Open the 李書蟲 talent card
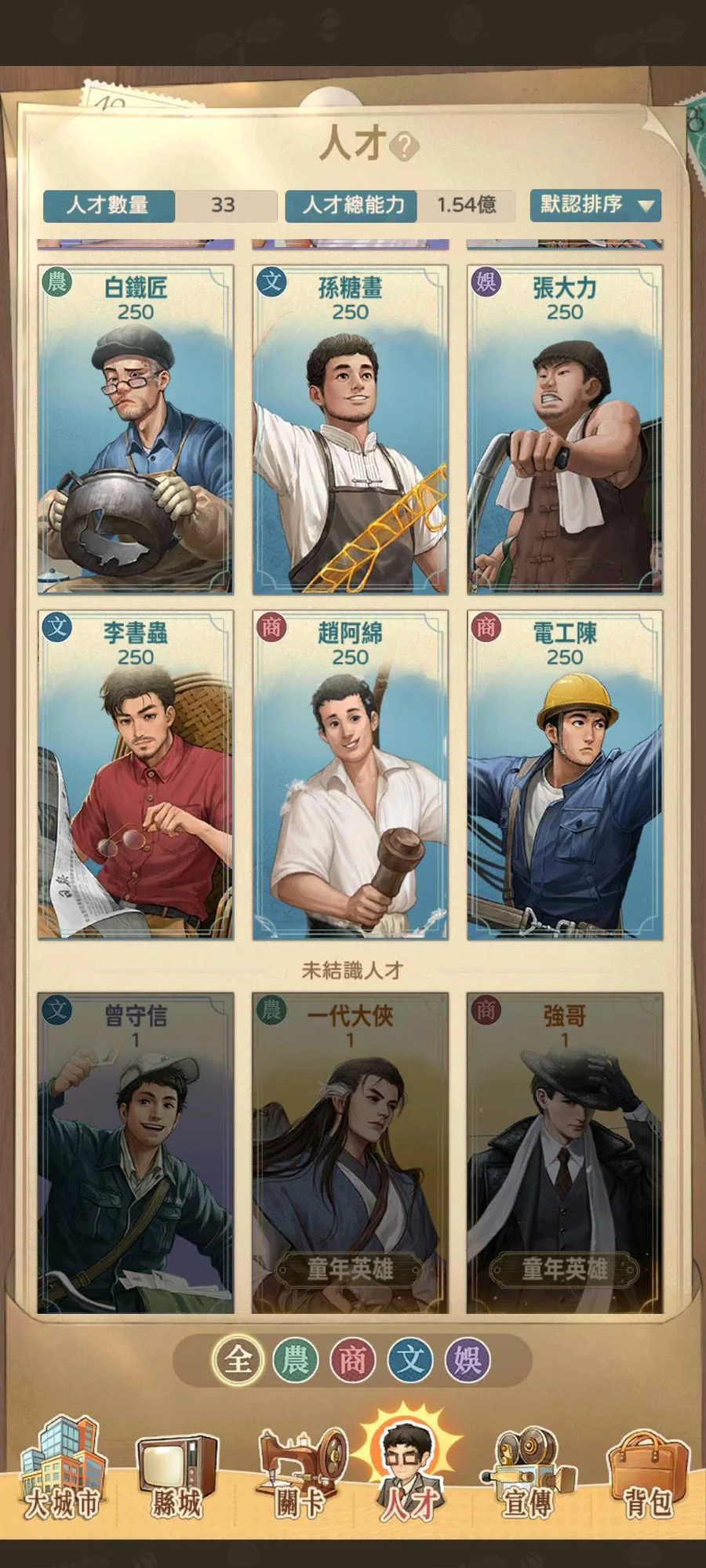 click(136, 775)
